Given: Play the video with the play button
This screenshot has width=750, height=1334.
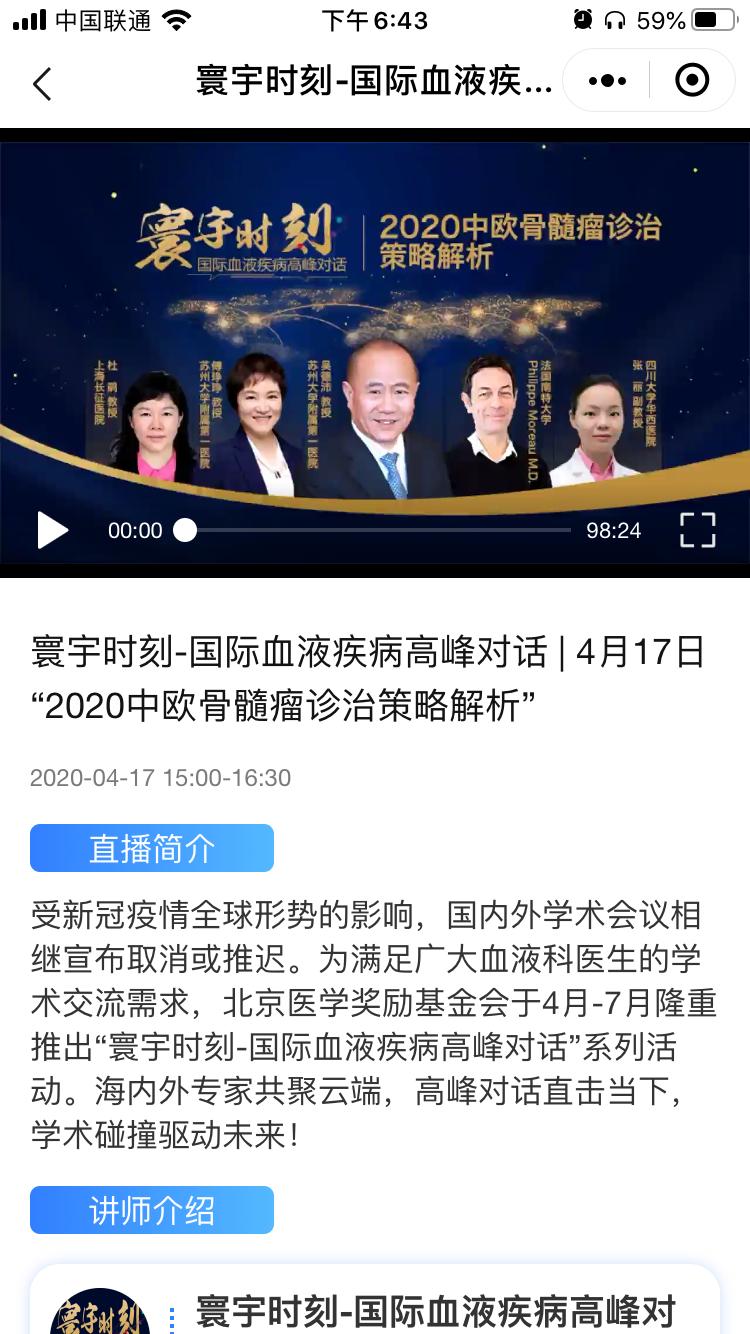Looking at the screenshot, I should point(52,530).
